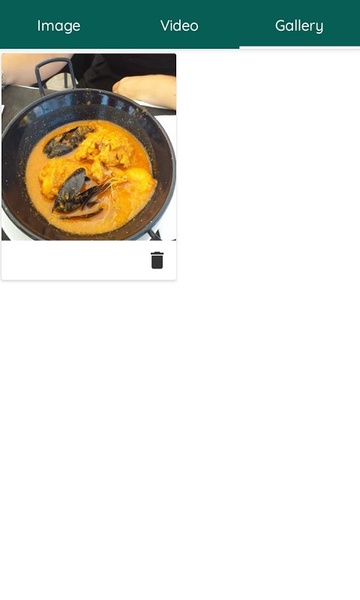Switch to the Video tab
The width and height of the screenshot is (360, 600).
[x=179, y=26]
